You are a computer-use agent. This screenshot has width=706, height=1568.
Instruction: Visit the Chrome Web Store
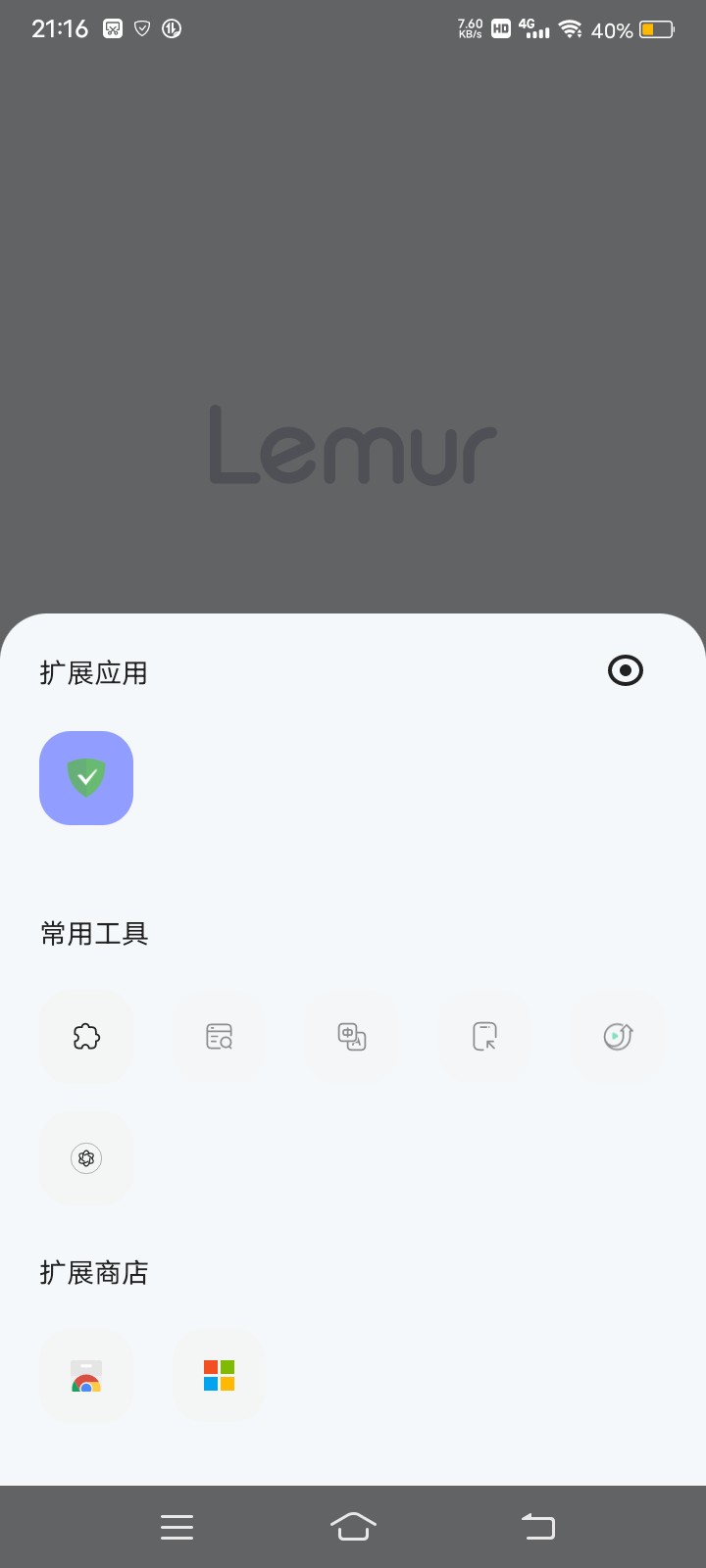86,1376
